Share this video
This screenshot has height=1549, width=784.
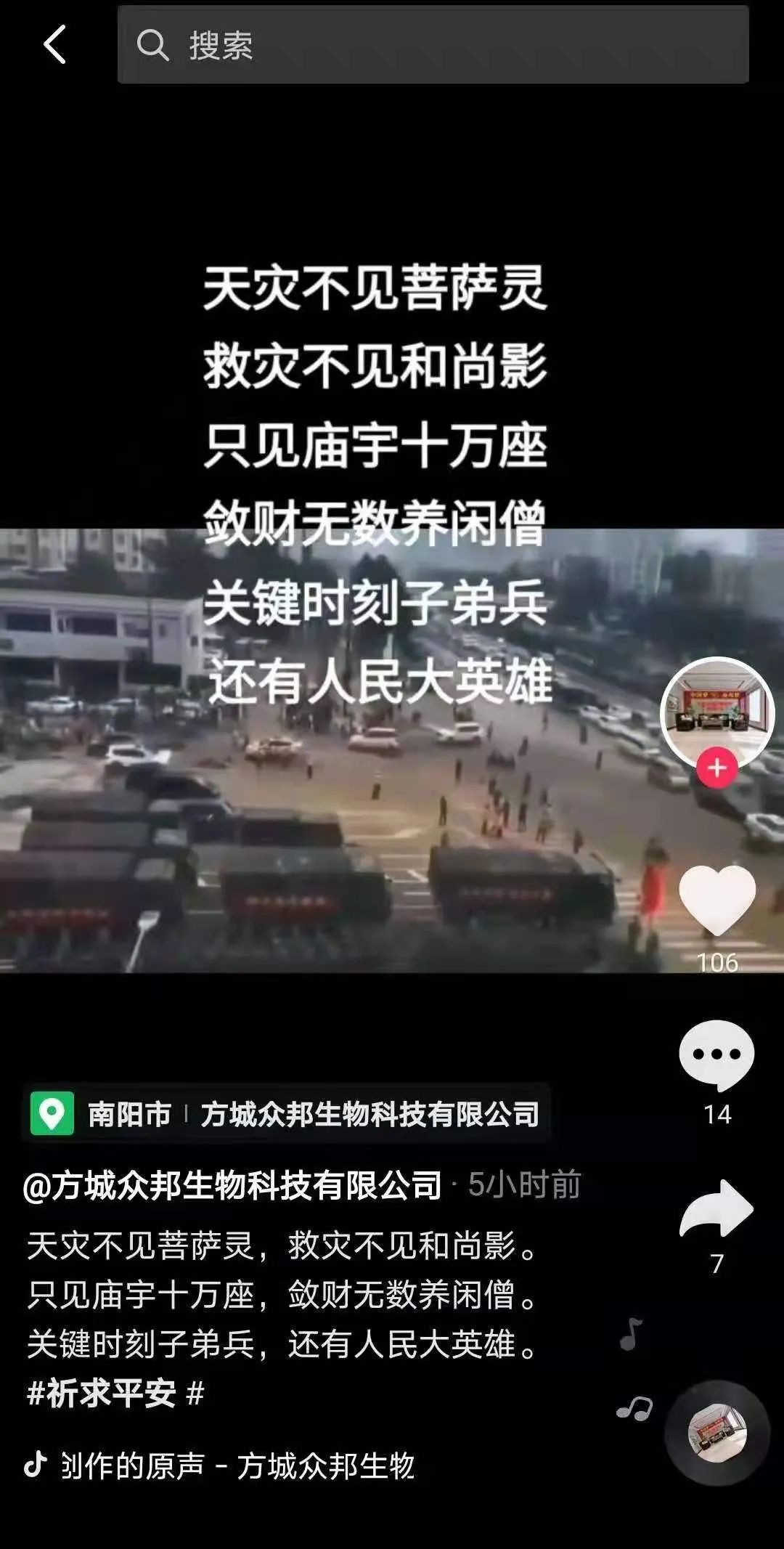tap(717, 1209)
